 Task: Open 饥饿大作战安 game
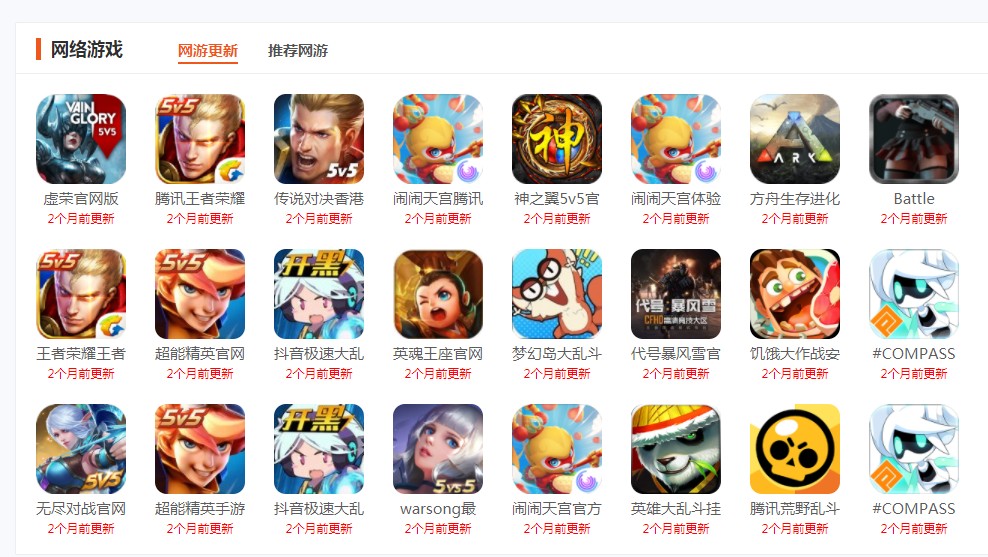[x=795, y=294]
